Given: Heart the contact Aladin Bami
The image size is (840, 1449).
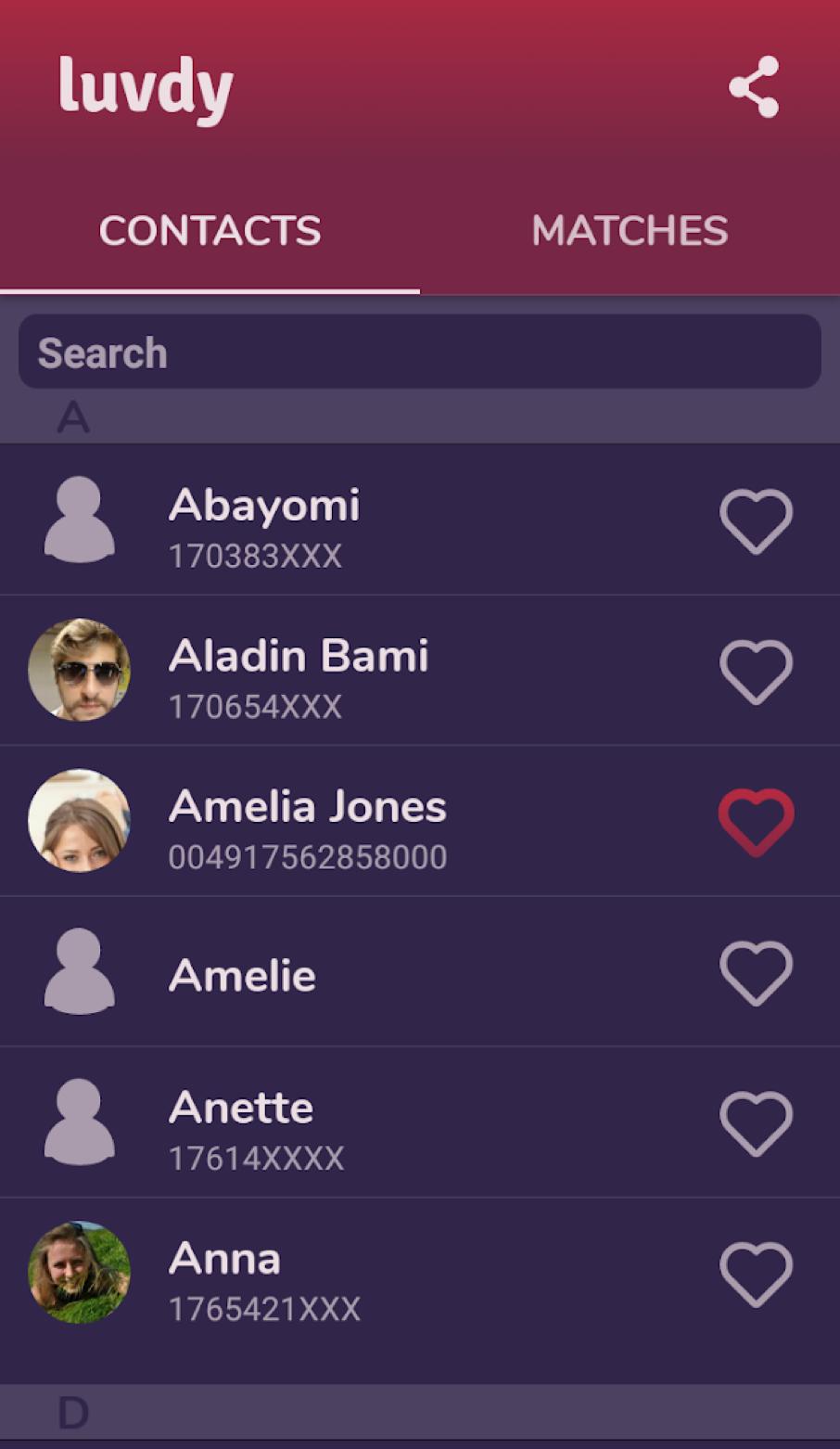Looking at the screenshot, I should pyautogui.click(x=756, y=671).
